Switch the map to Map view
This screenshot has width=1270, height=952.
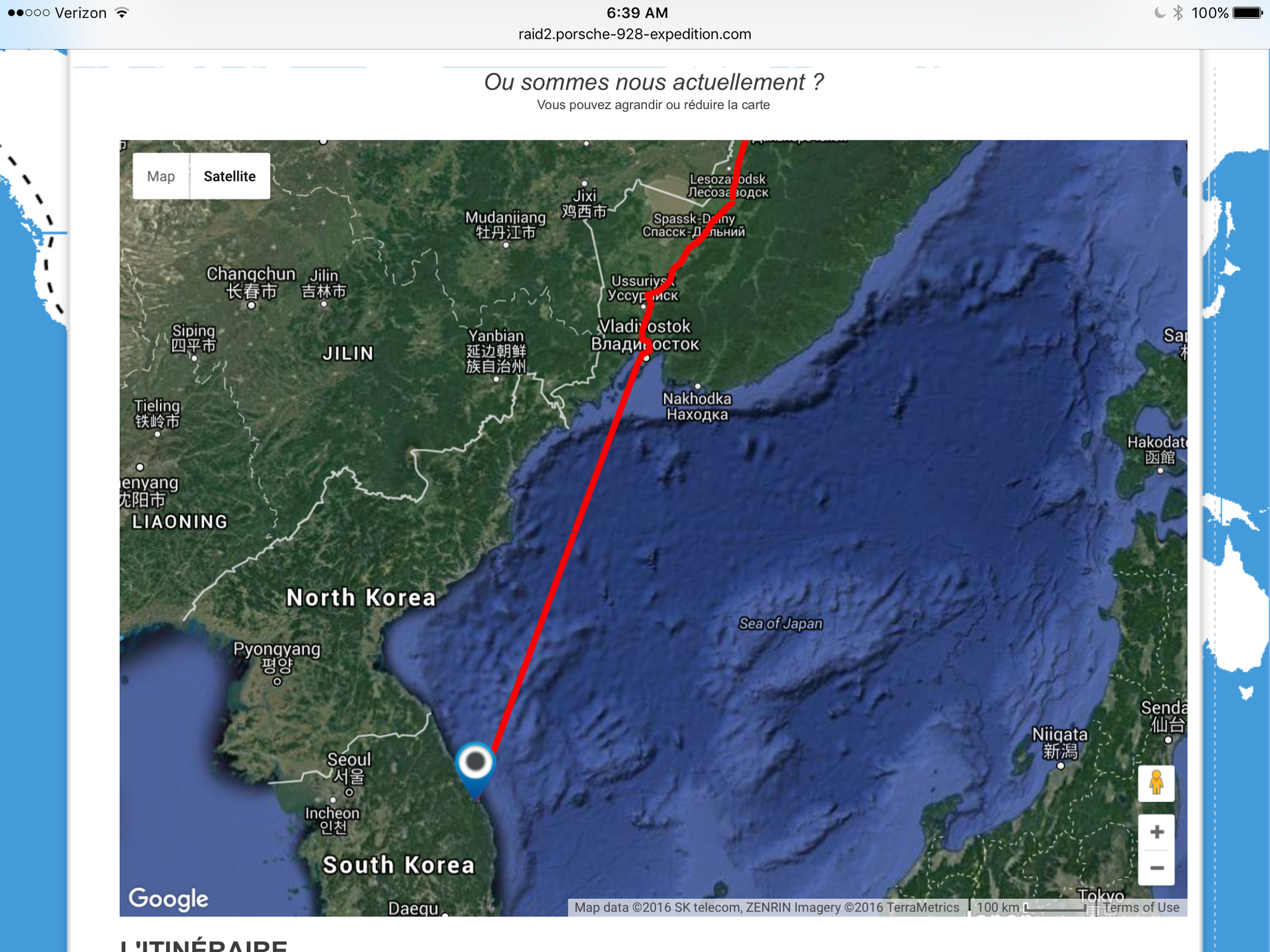pyautogui.click(x=161, y=176)
